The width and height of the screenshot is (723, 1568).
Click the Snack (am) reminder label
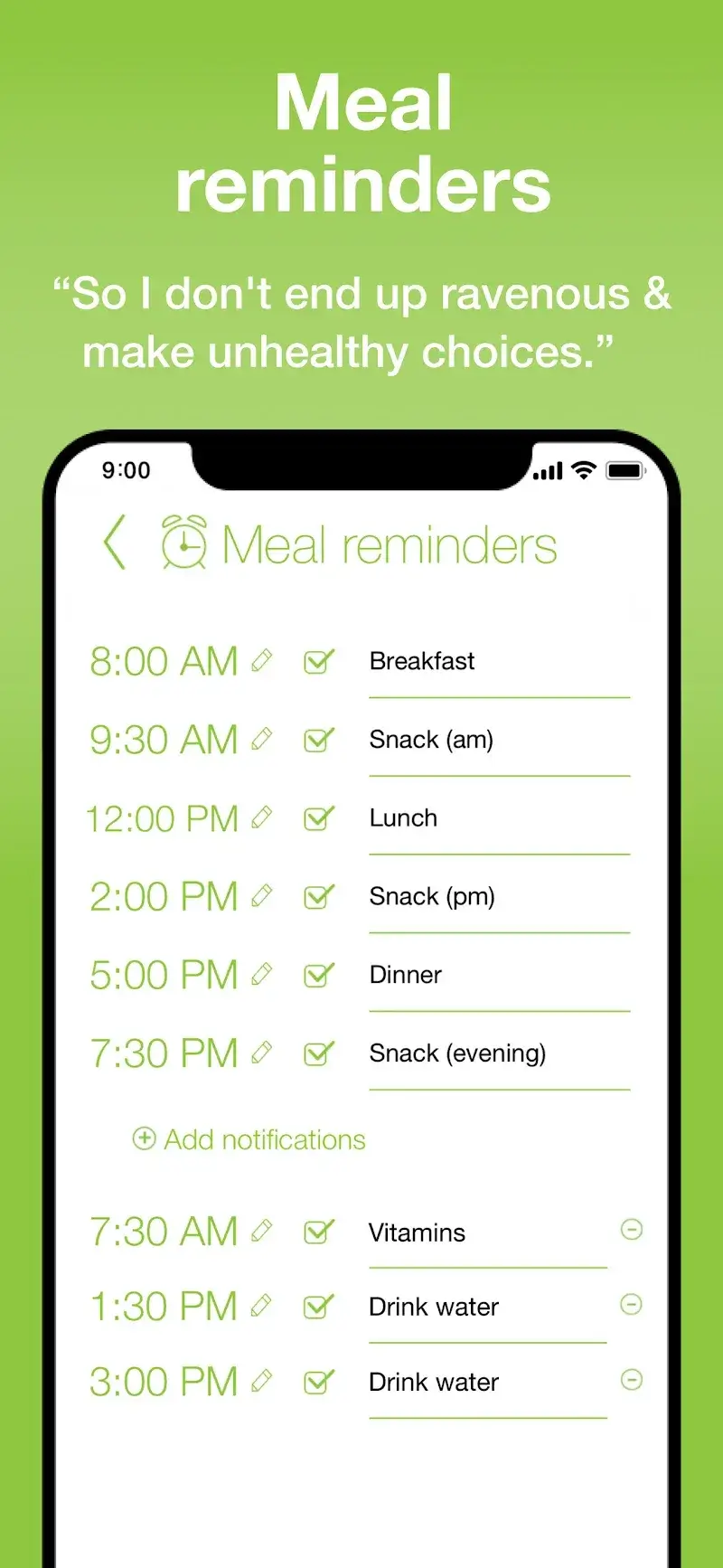pos(431,740)
